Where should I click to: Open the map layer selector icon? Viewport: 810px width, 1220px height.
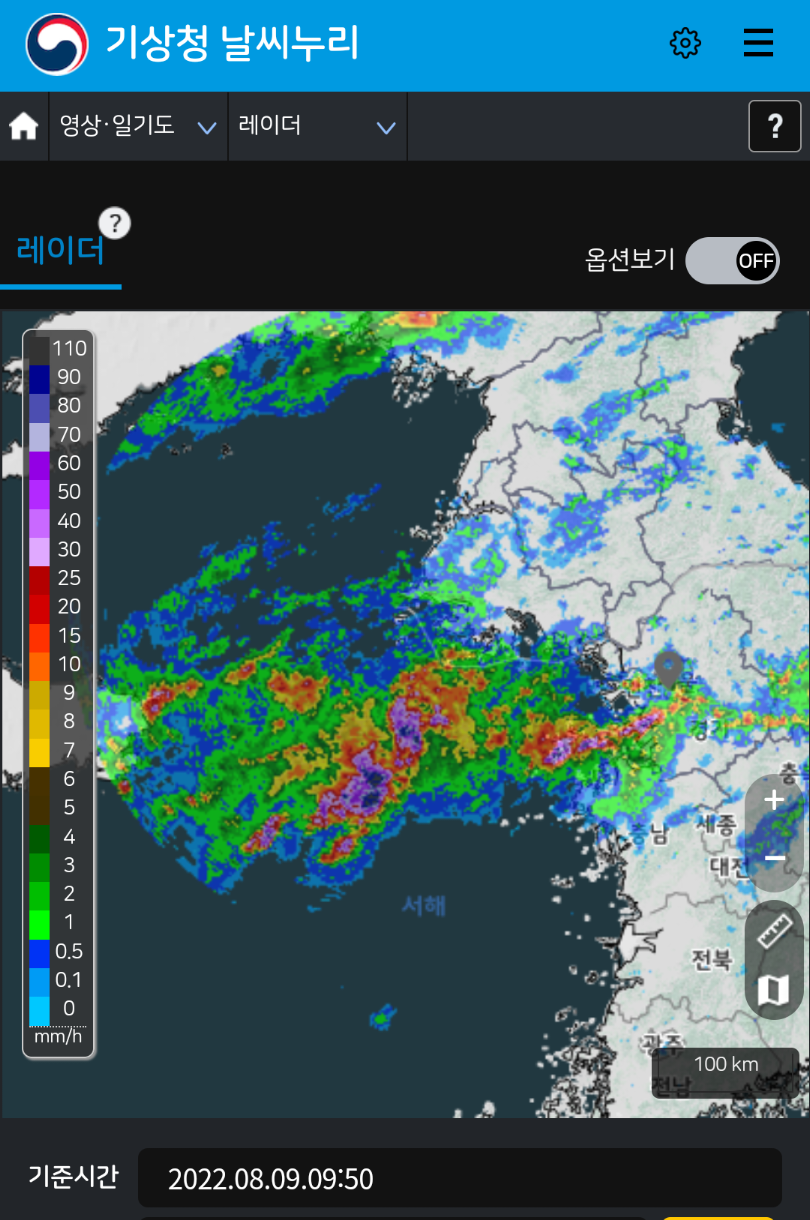click(774, 990)
